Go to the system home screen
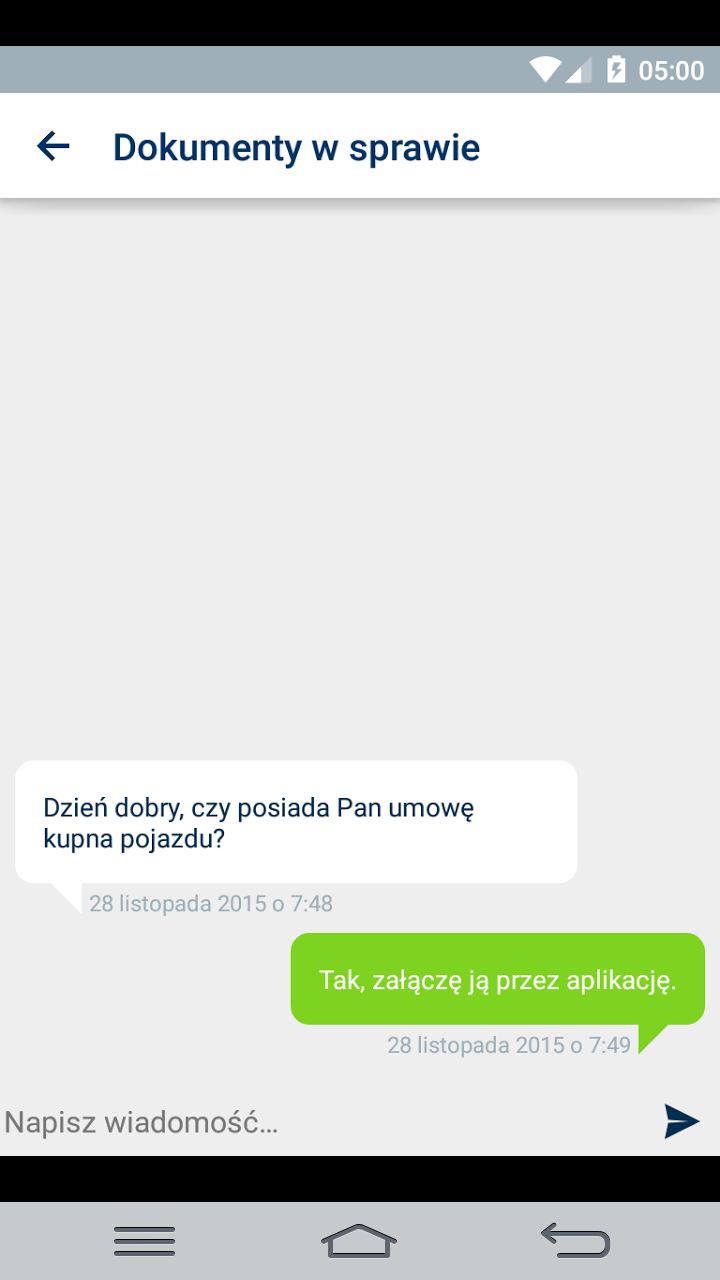This screenshot has height=1280, width=720. 359,1240
